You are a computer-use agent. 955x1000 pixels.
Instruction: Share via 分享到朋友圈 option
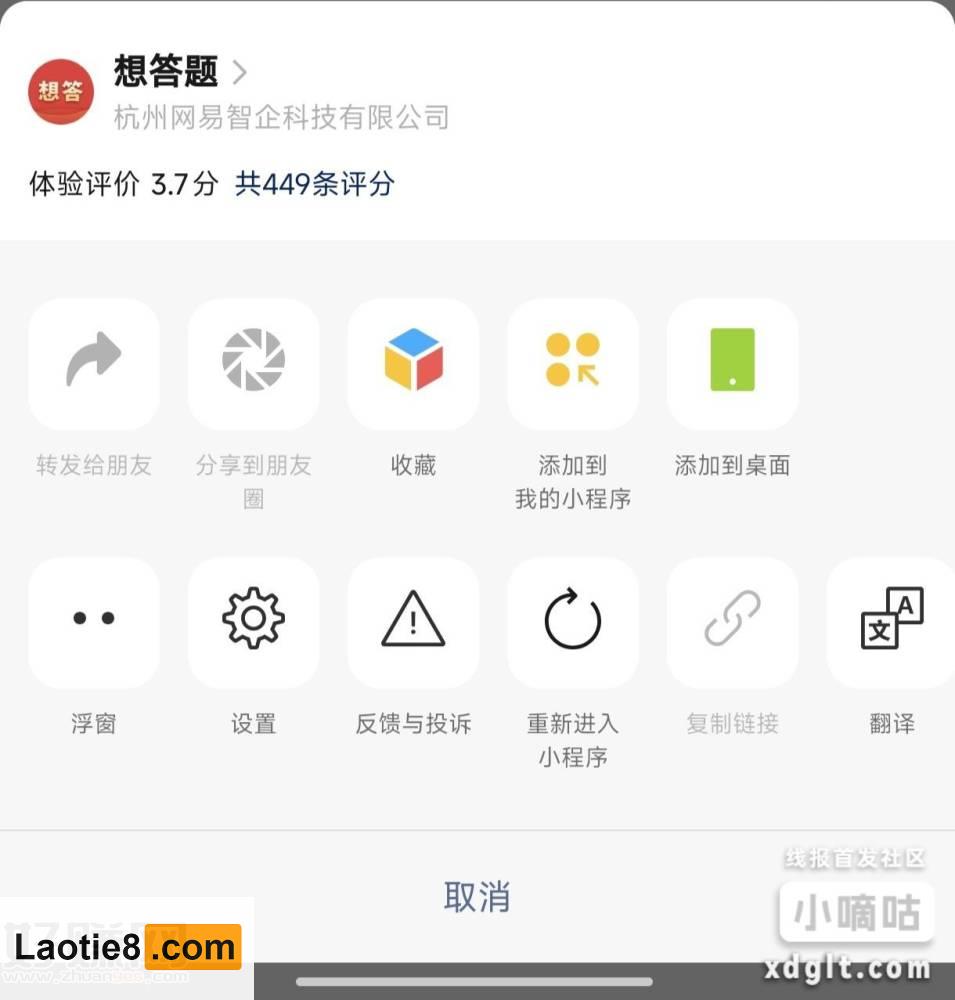[253, 364]
